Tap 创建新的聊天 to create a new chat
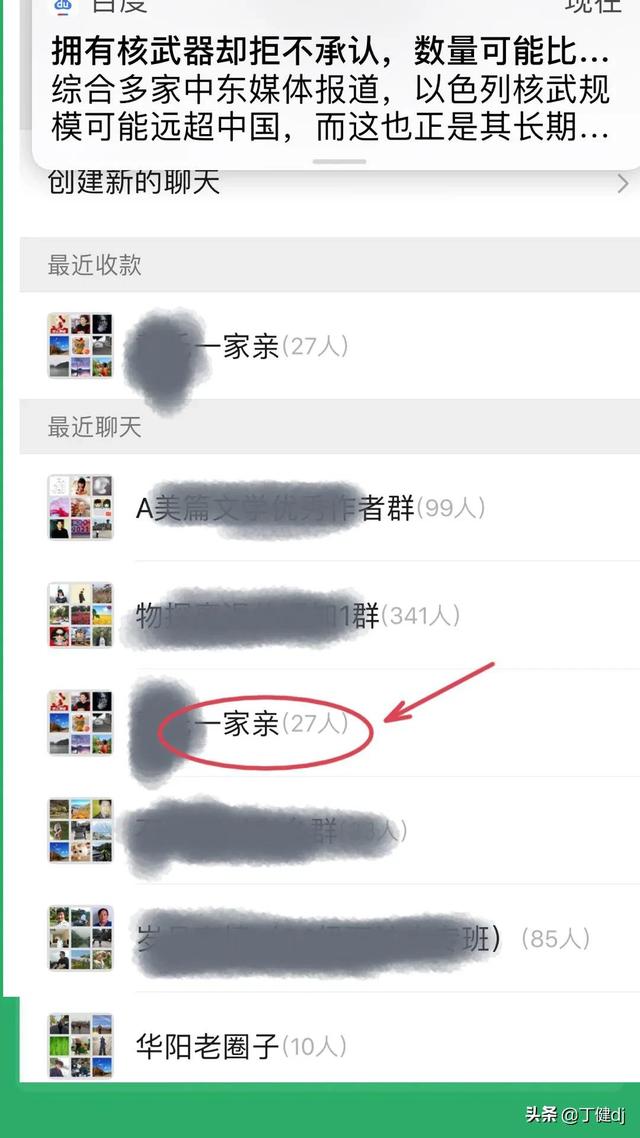Image resolution: width=640 pixels, height=1138 pixels. click(x=330, y=183)
